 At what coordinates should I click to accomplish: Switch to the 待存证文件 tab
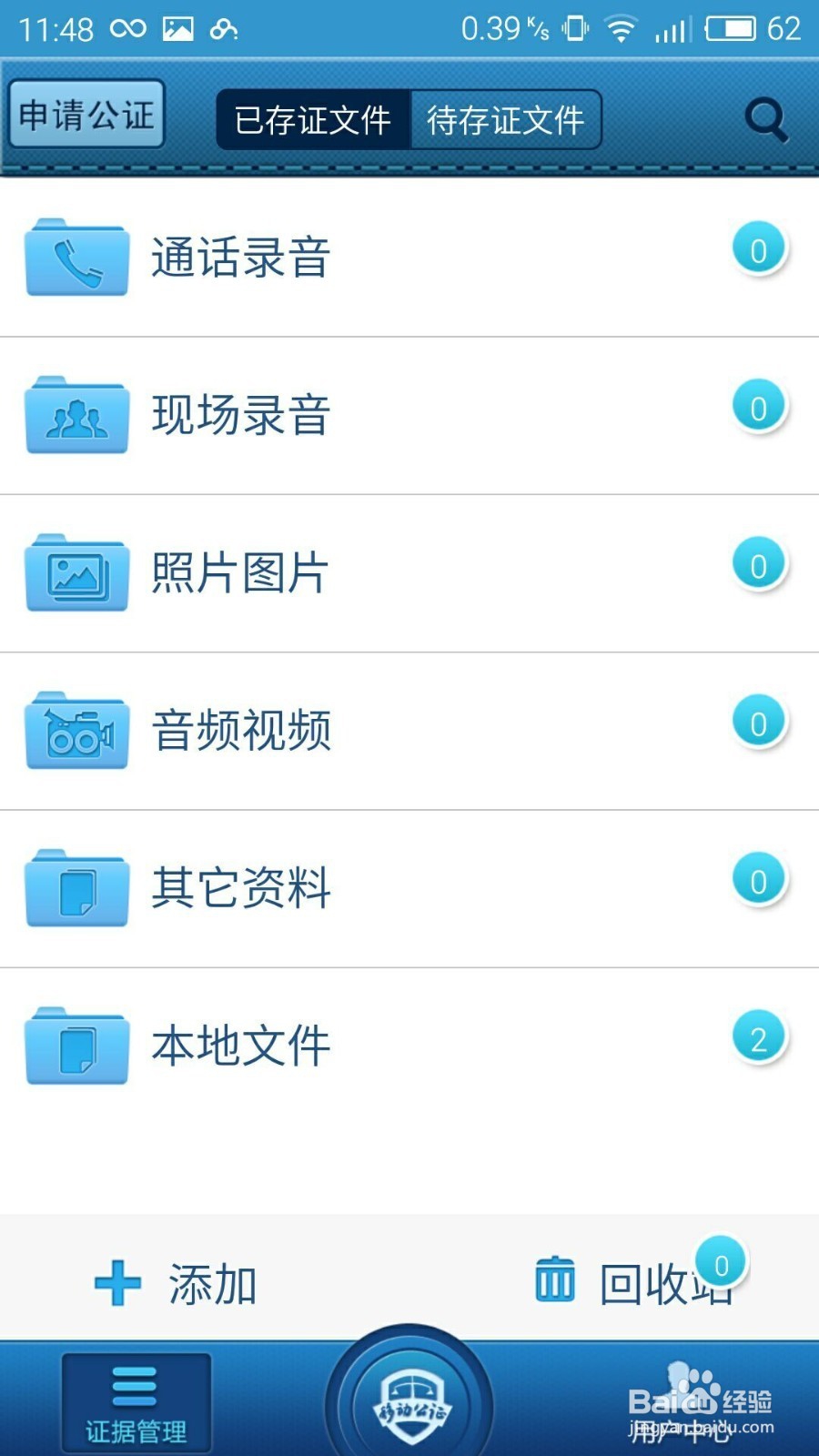click(506, 119)
